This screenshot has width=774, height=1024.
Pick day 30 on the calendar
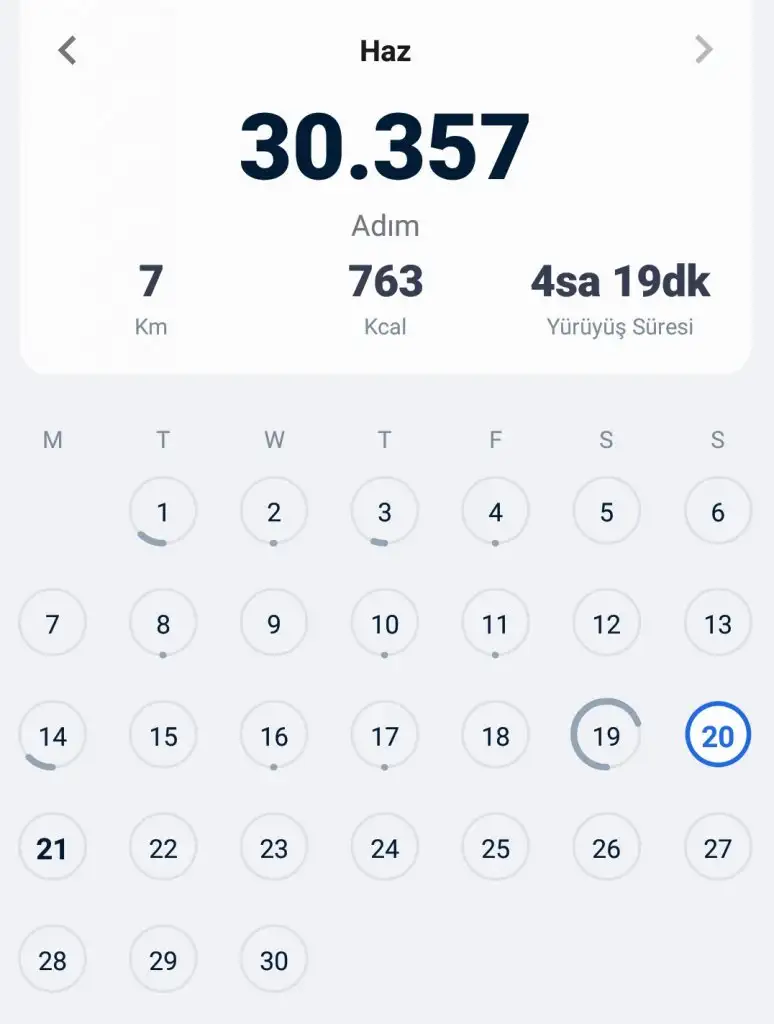click(274, 961)
